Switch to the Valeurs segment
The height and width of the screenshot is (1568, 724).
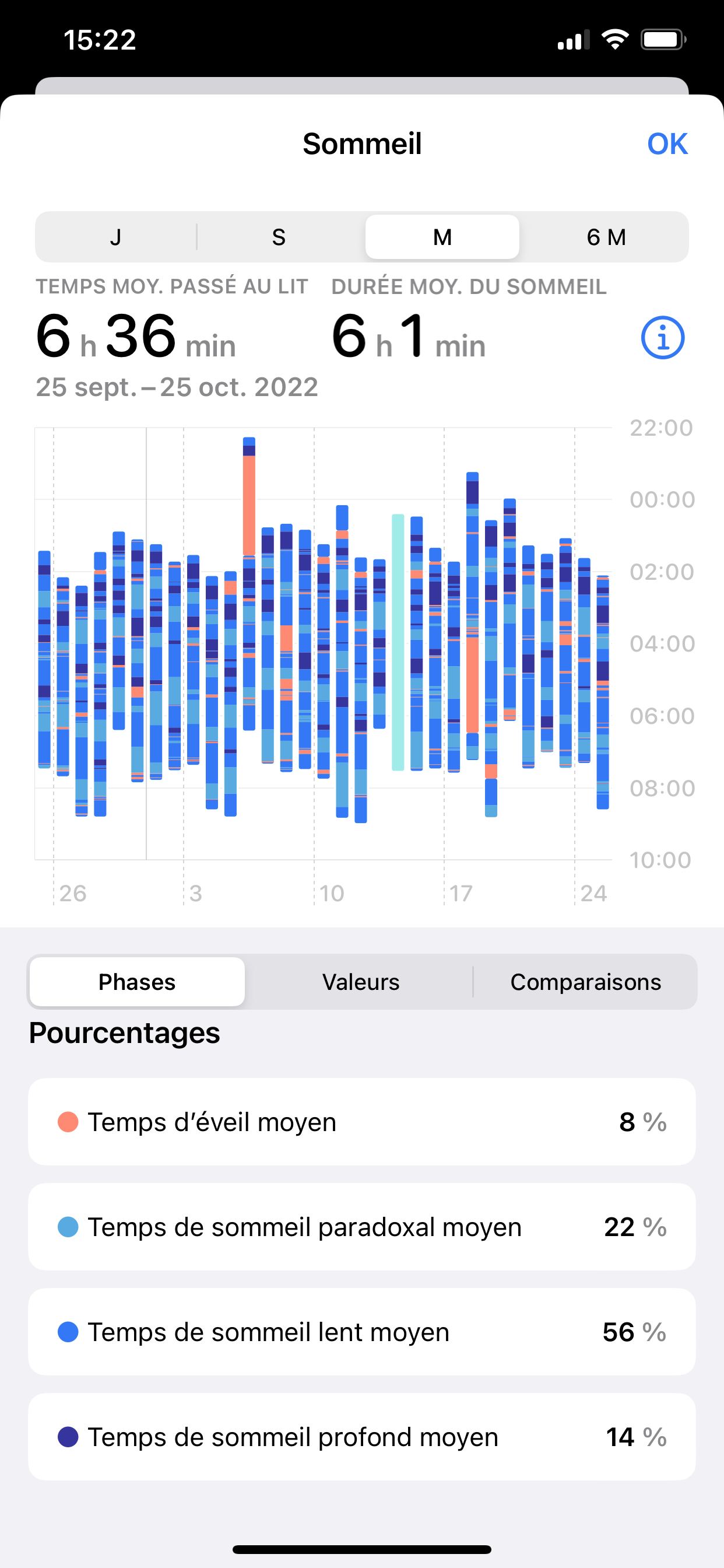(x=361, y=982)
